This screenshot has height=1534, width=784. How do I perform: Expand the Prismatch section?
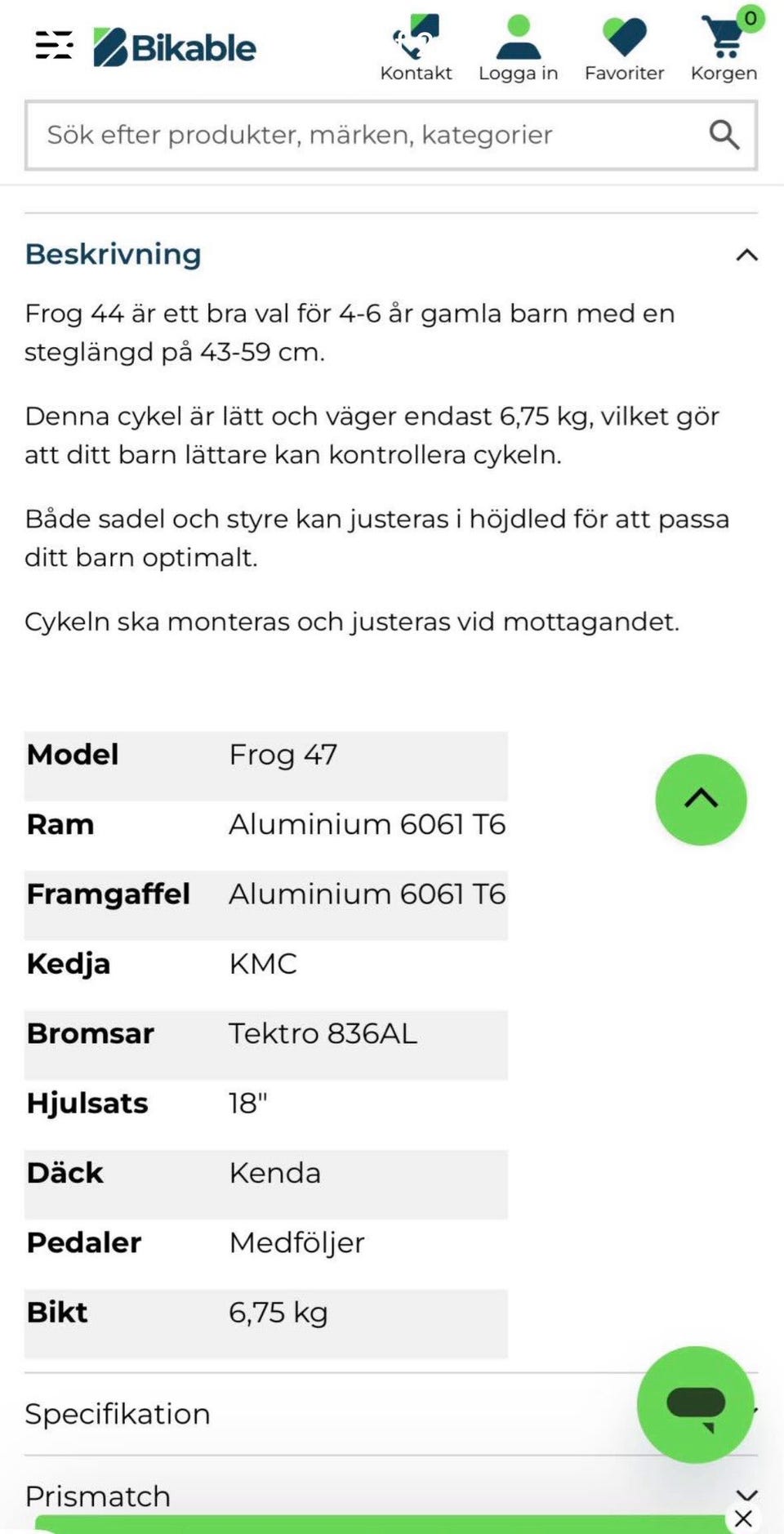(x=391, y=1496)
